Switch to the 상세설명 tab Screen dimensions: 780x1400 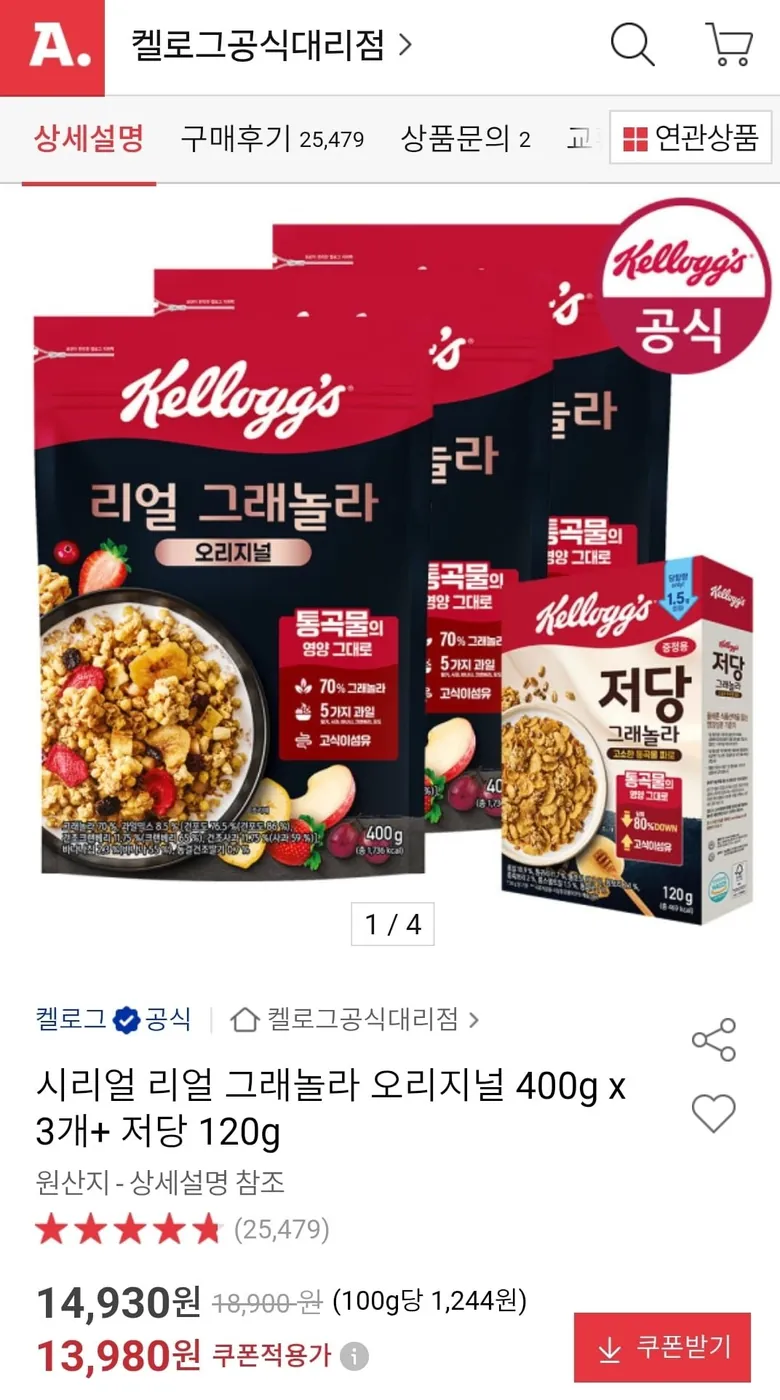point(88,140)
